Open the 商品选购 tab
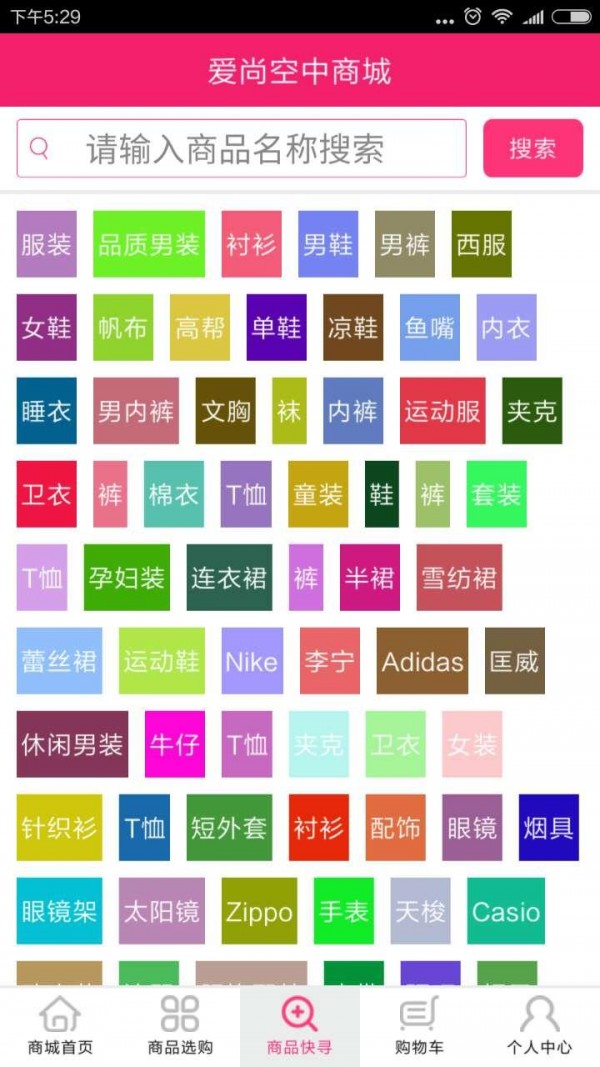 click(180, 1027)
